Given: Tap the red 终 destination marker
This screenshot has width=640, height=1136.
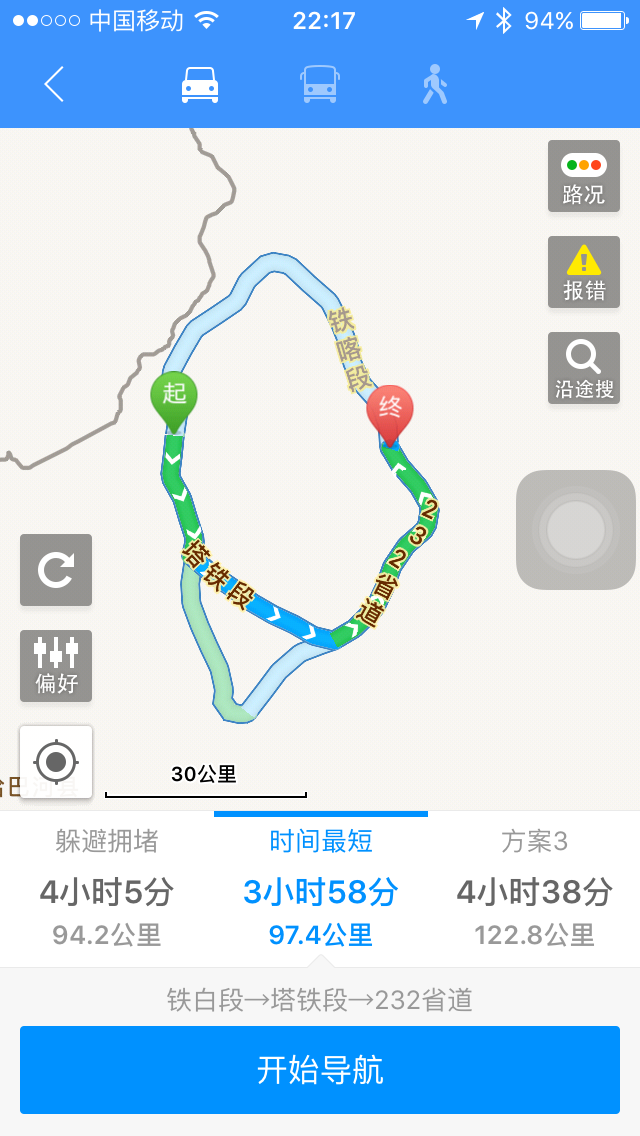Looking at the screenshot, I should pyautogui.click(x=390, y=411).
